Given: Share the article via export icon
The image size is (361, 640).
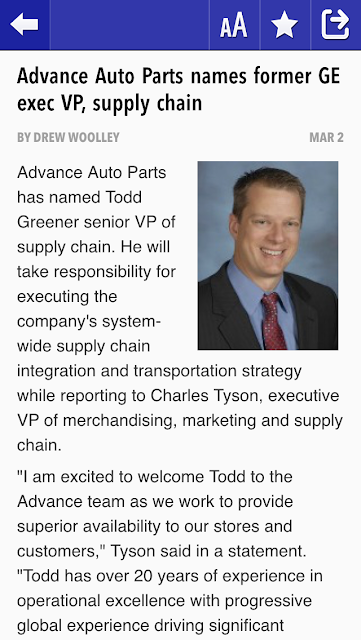Looking at the screenshot, I should coord(335,24).
